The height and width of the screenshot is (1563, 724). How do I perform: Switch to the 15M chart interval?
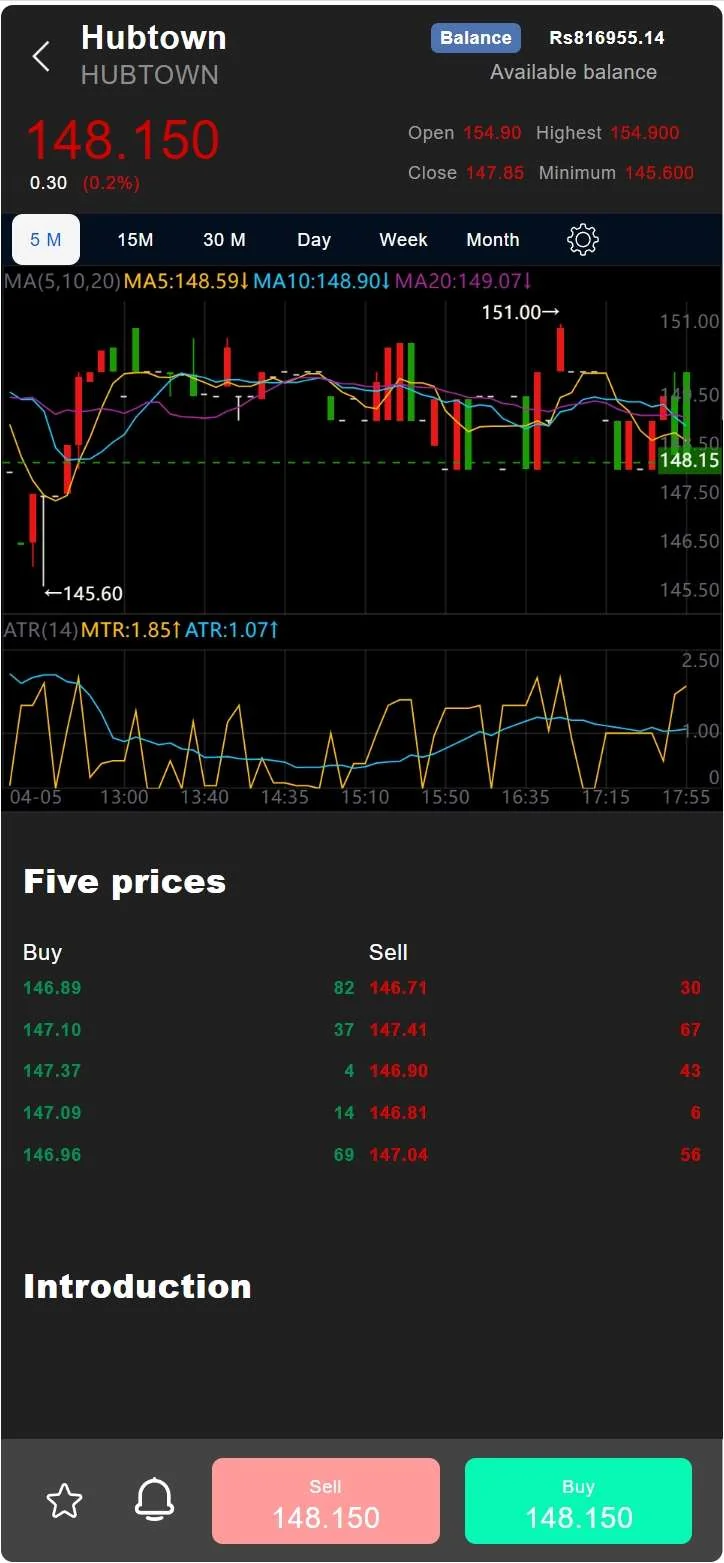point(135,240)
